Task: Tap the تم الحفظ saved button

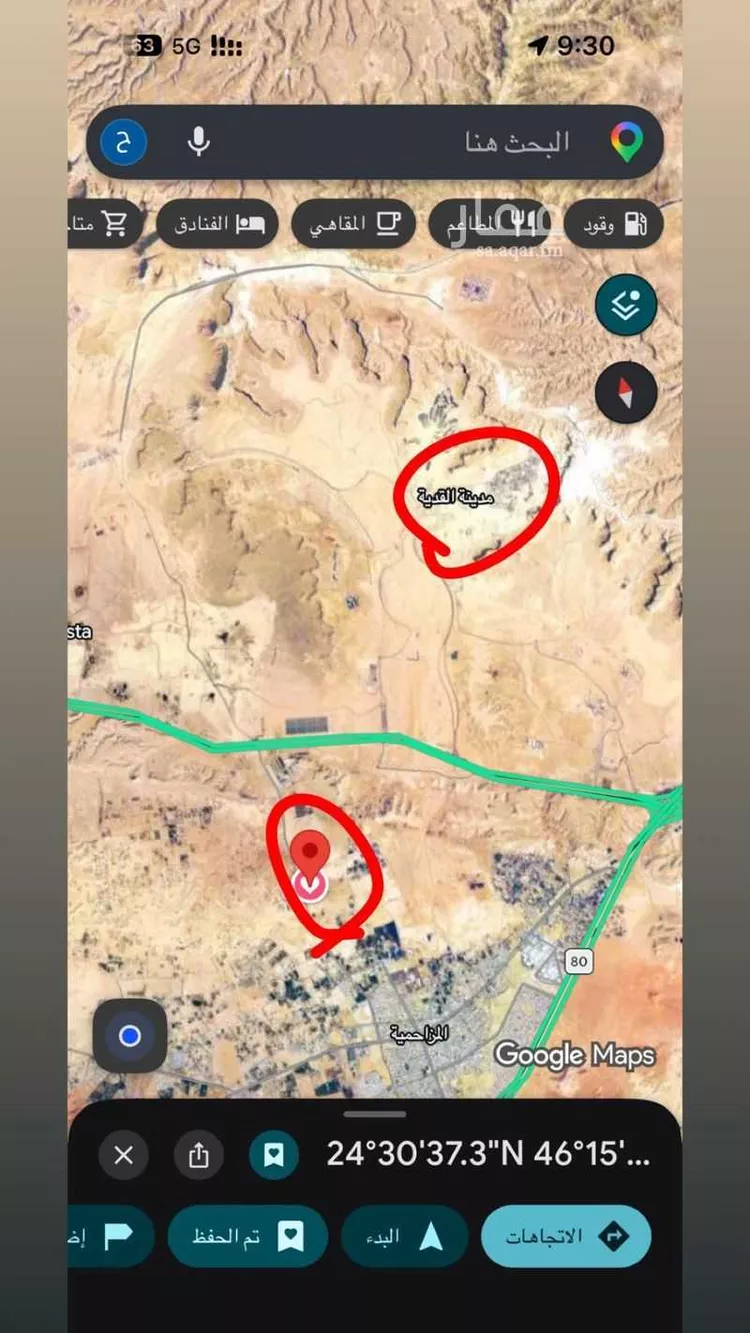Action: 248,1237
